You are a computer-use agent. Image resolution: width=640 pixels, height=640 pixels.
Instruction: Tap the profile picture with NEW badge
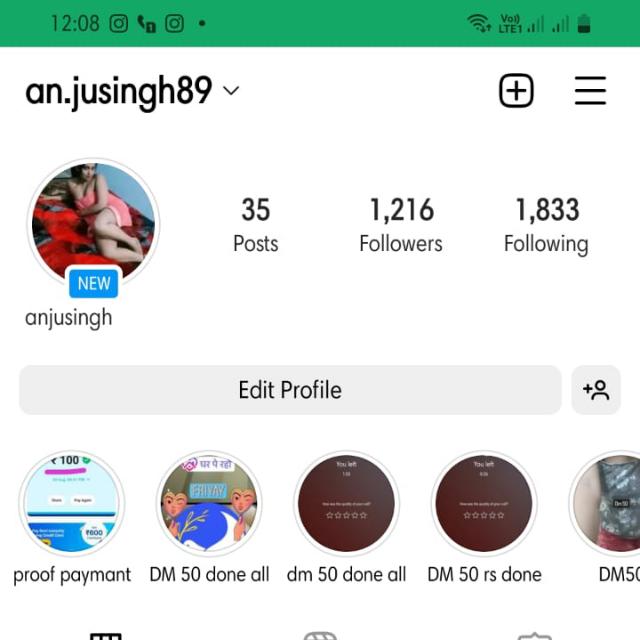[93, 223]
